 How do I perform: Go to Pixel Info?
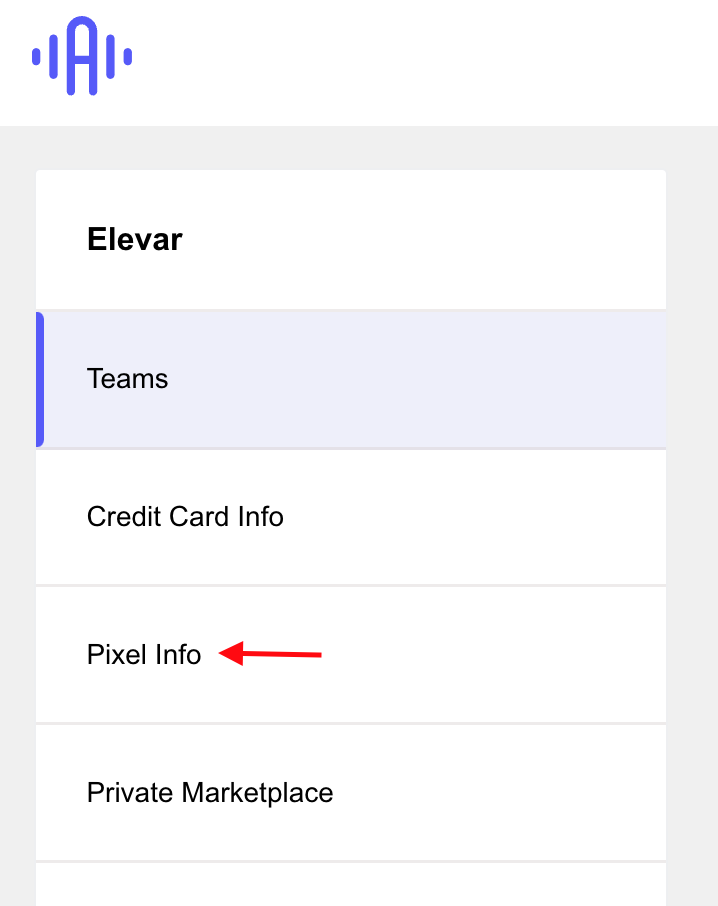144,655
